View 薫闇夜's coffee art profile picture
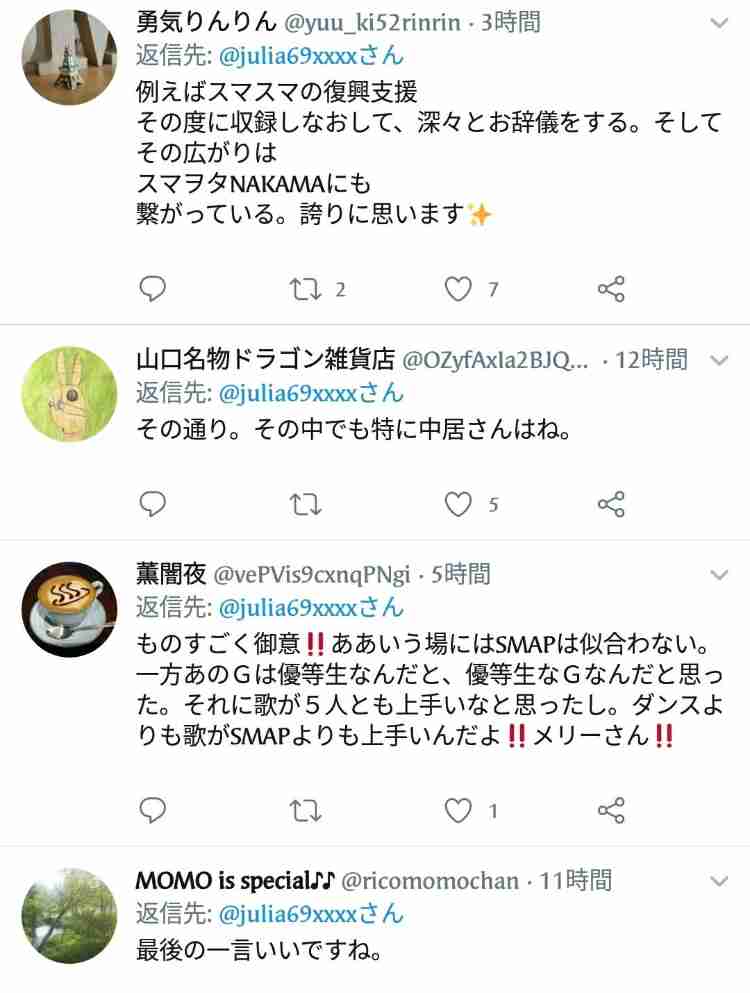 [68, 605]
